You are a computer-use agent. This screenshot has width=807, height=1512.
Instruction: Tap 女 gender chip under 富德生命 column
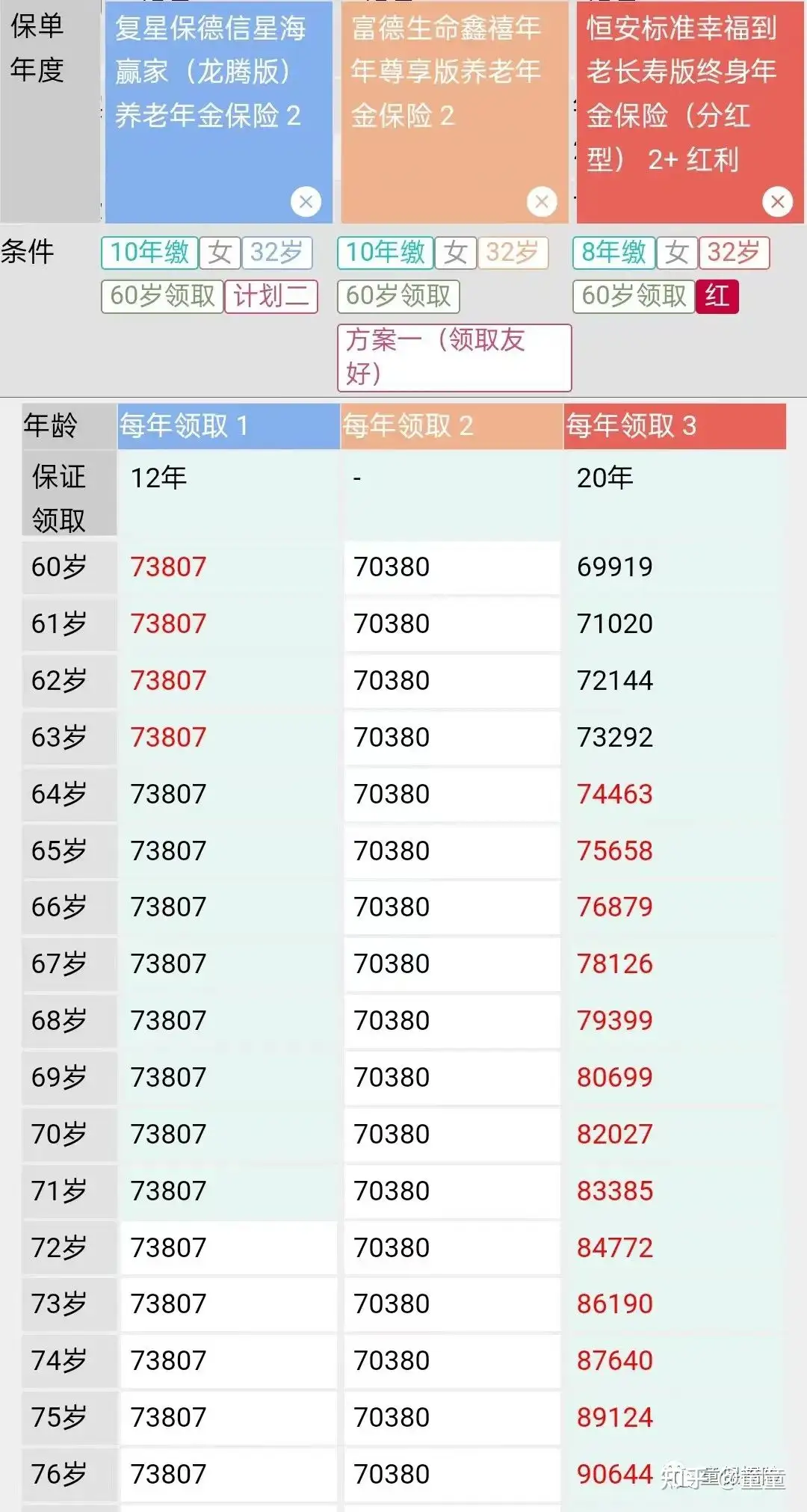click(x=456, y=253)
